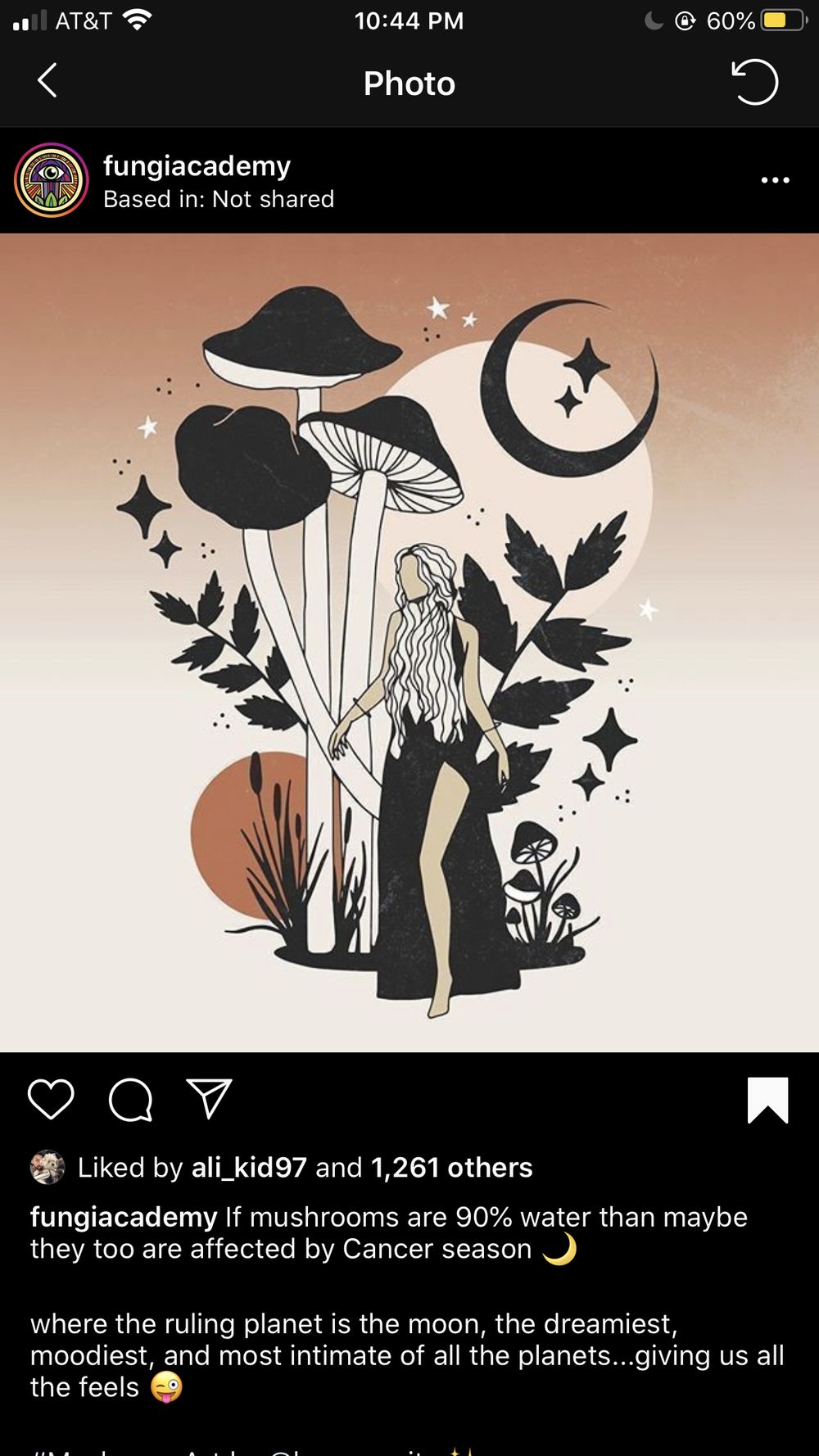The image size is (819, 1456).
Task: Open ali_kid97's profile from the likes line
Action: point(249,1167)
